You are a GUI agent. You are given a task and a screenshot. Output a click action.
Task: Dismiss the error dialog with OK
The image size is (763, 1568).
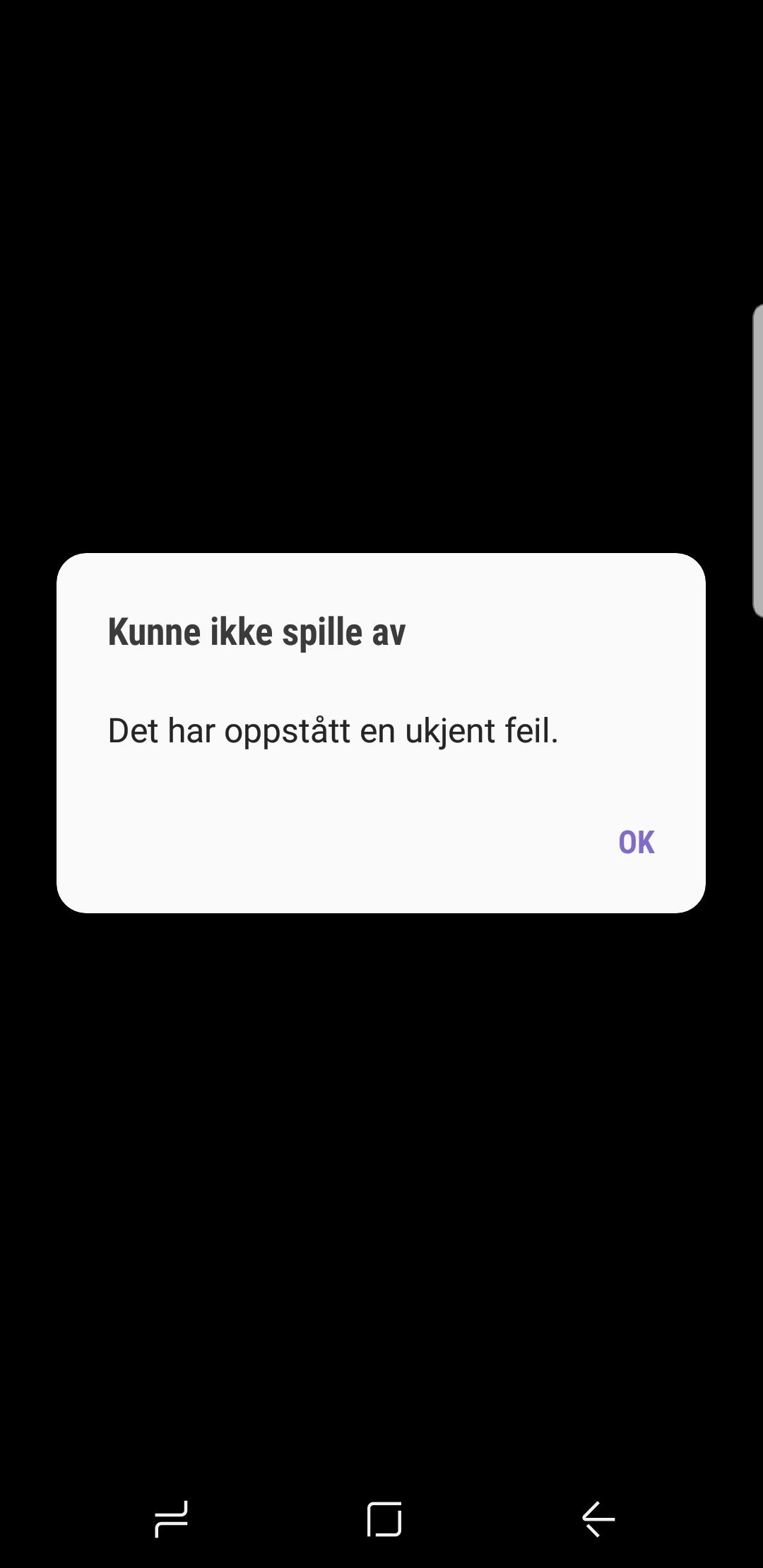pos(637,842)
